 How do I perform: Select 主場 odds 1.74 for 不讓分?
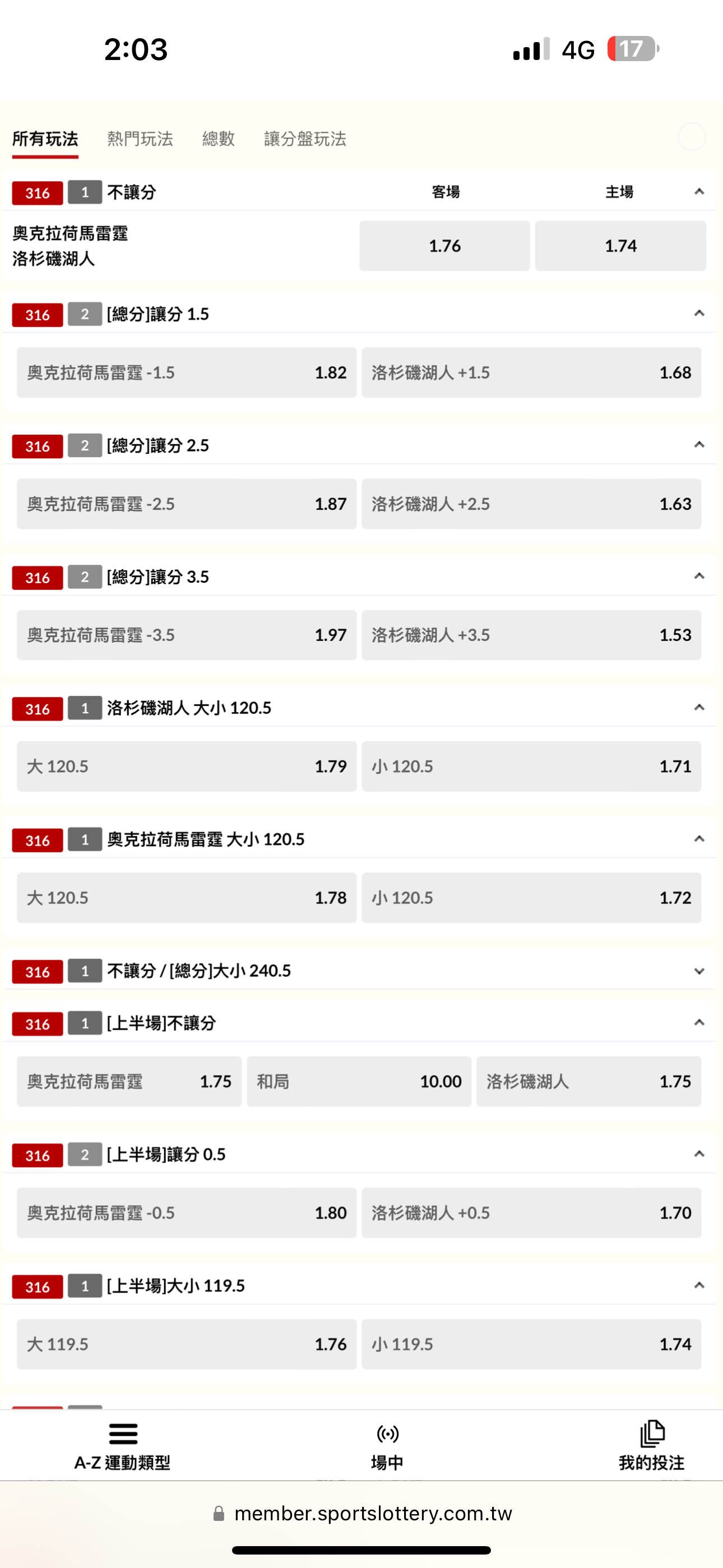(620, 246)
